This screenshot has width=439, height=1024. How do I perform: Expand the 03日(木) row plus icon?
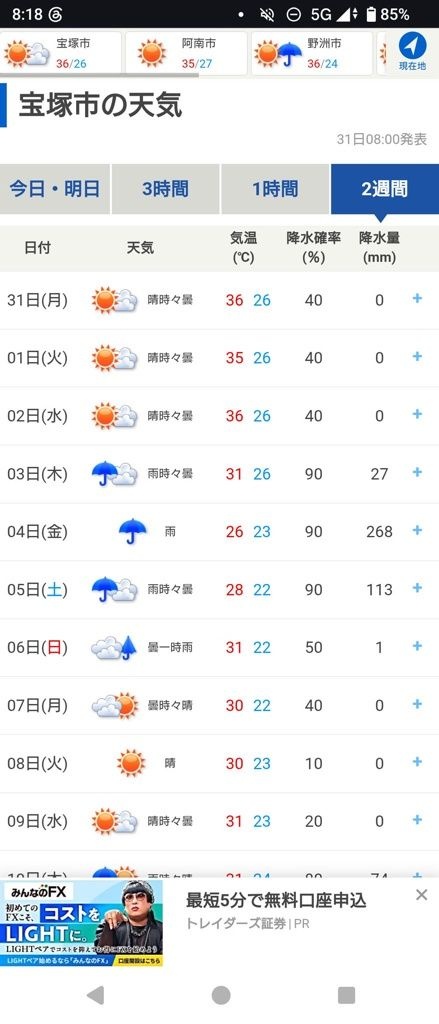pos(417,472)
